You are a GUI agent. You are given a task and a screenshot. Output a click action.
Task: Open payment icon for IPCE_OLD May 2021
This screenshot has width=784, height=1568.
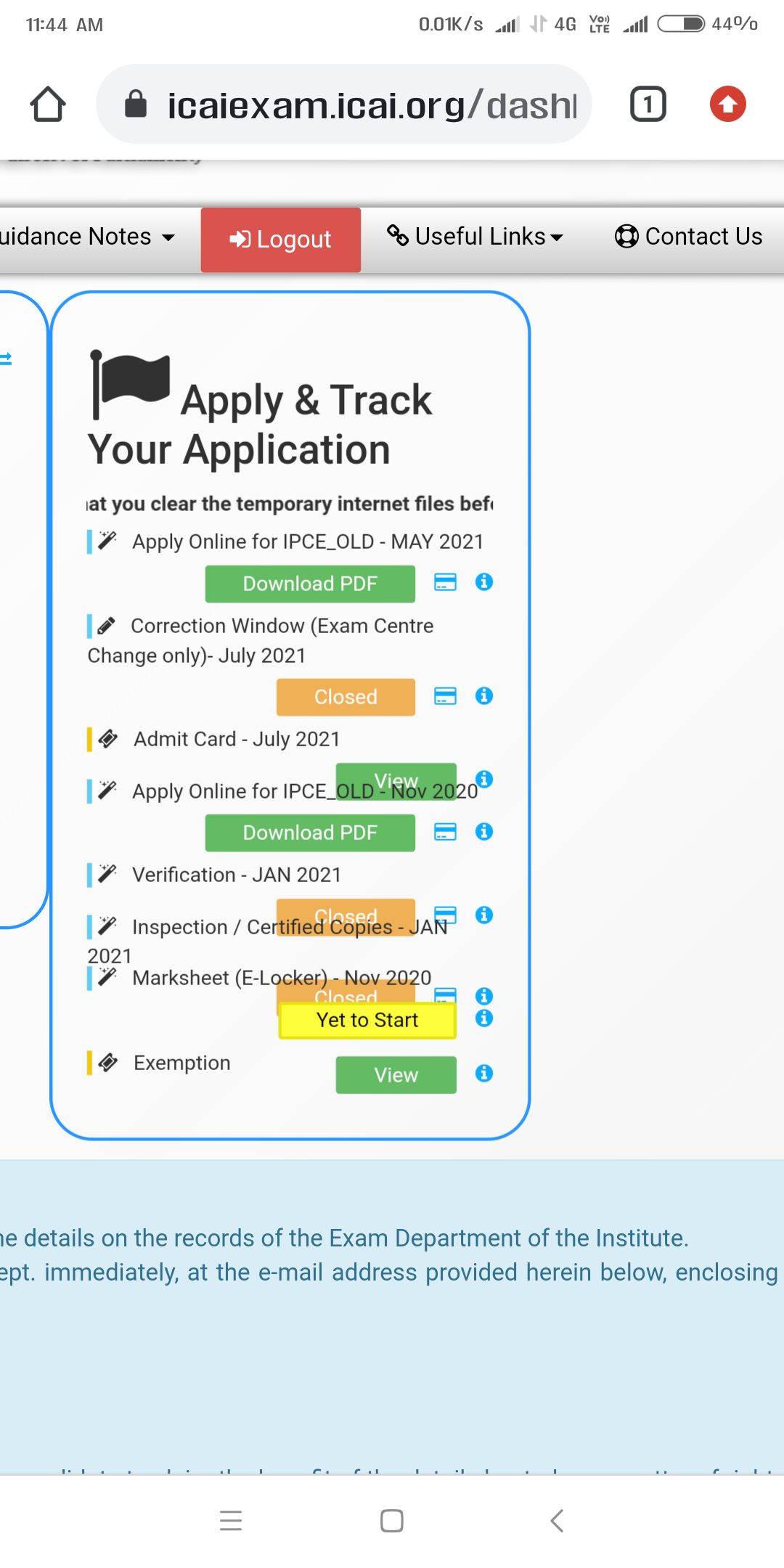(445, 582)
